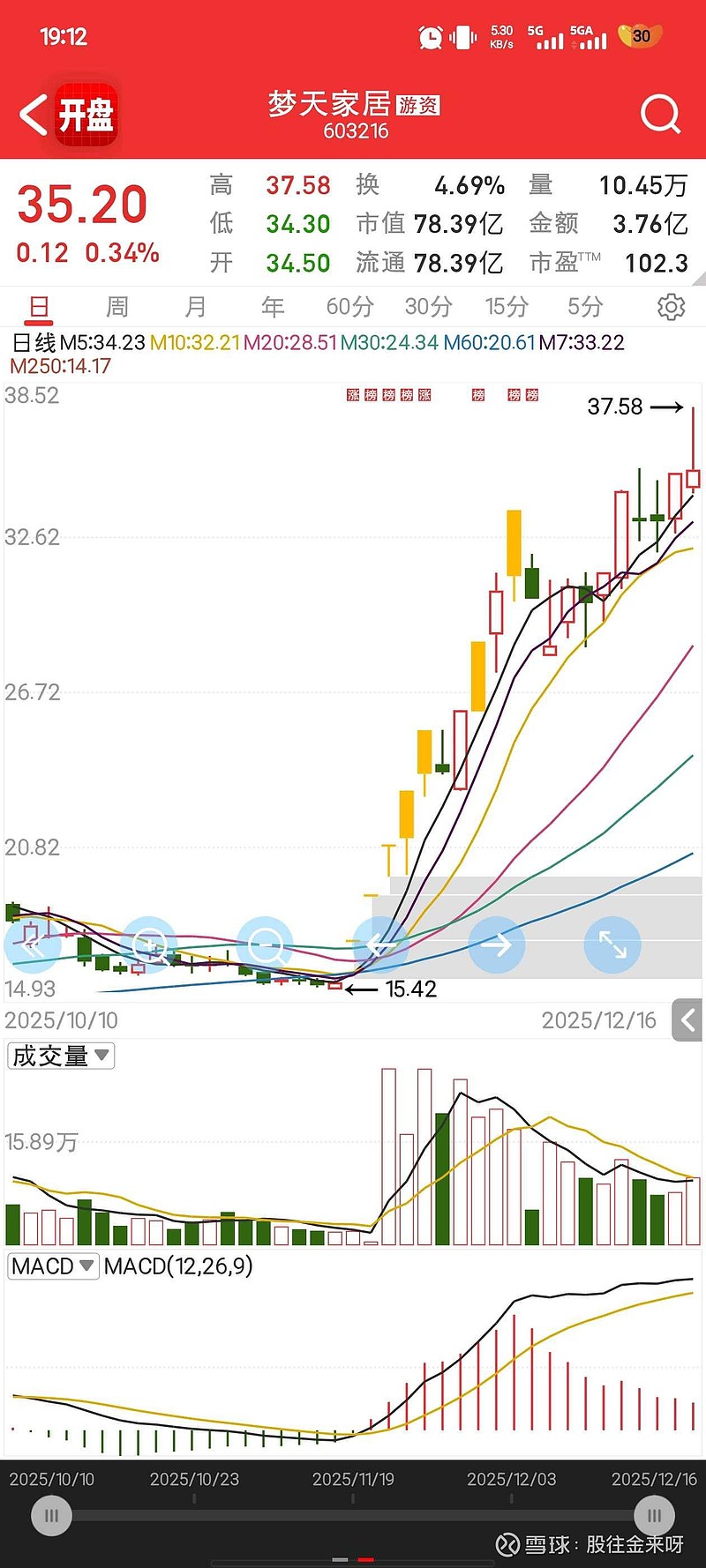Select the 60分 interval tab
Screen dimensions: 706x1568
[x=349, y=306]
